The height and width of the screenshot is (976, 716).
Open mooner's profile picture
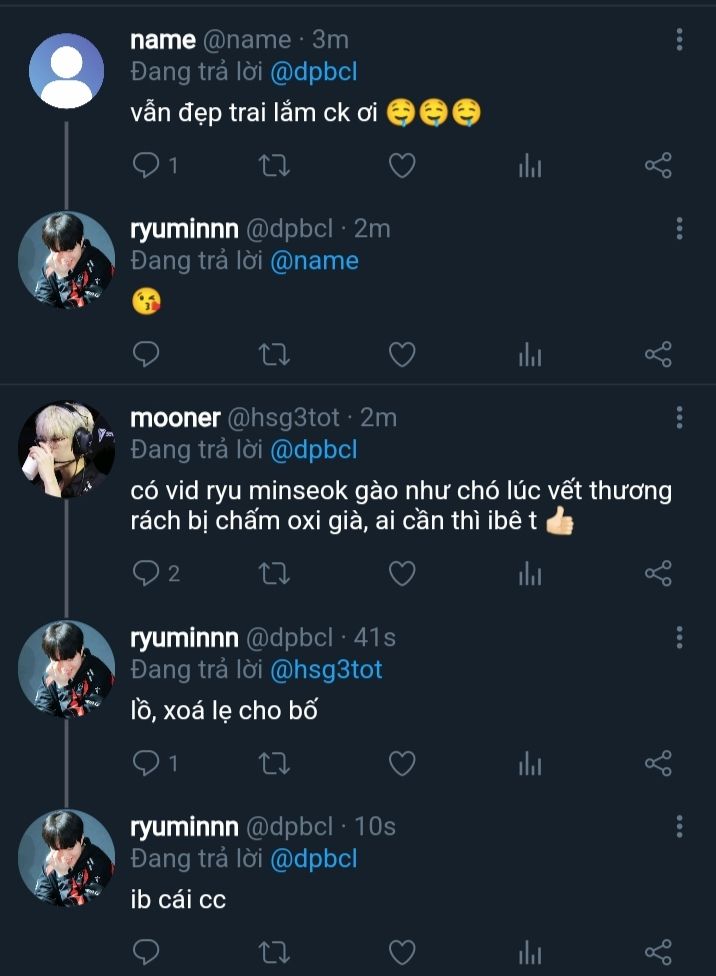pyautogui.click(x=67, y=450)
